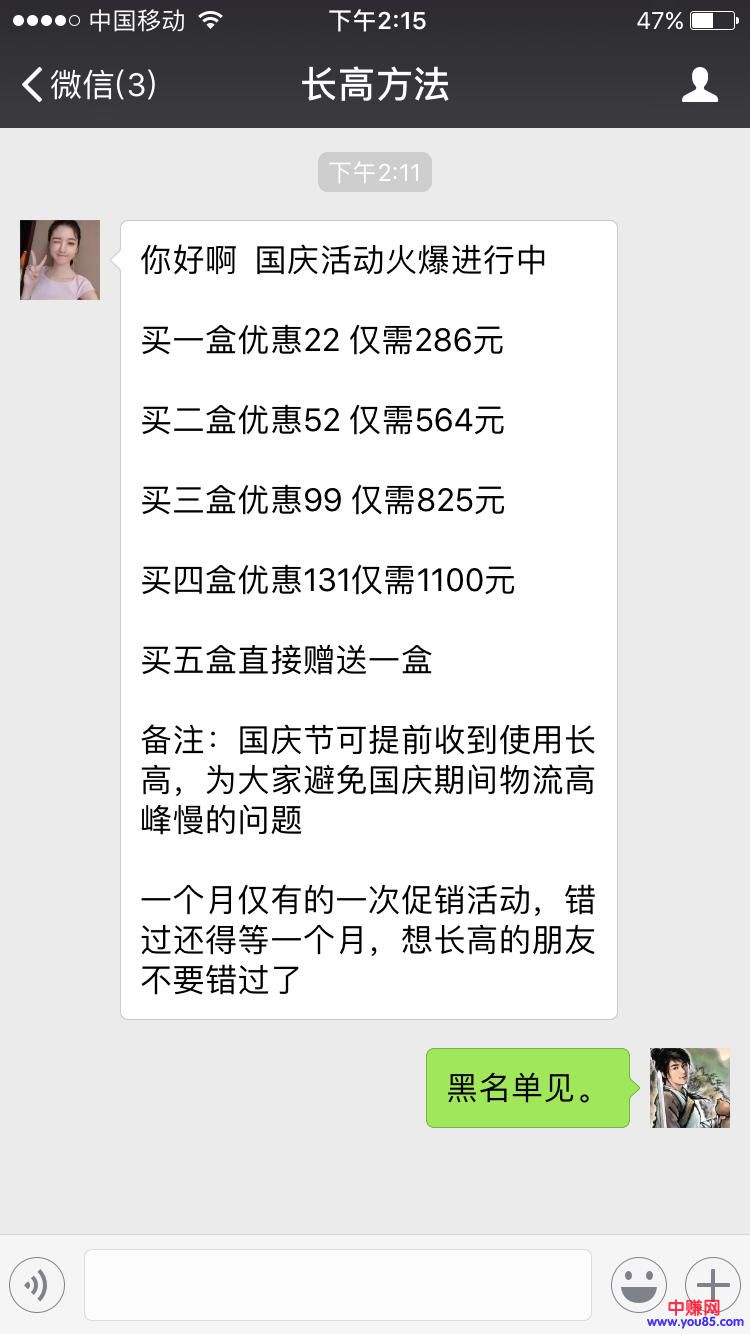Switch to voice input mode
This screenshot has width=750, height=1334.
(37, 1284)
